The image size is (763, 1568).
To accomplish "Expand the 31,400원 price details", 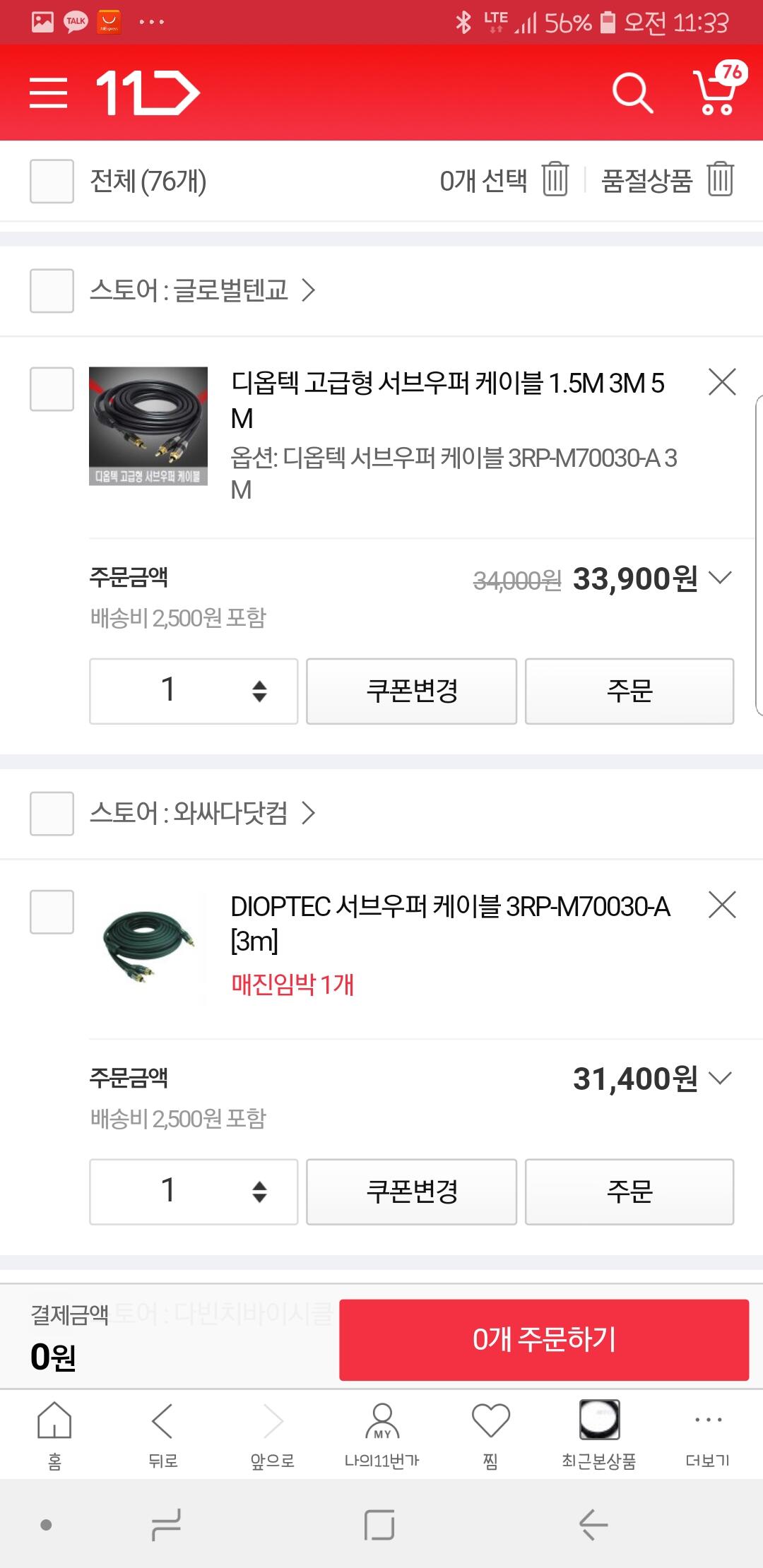I will pos(721,1078).
